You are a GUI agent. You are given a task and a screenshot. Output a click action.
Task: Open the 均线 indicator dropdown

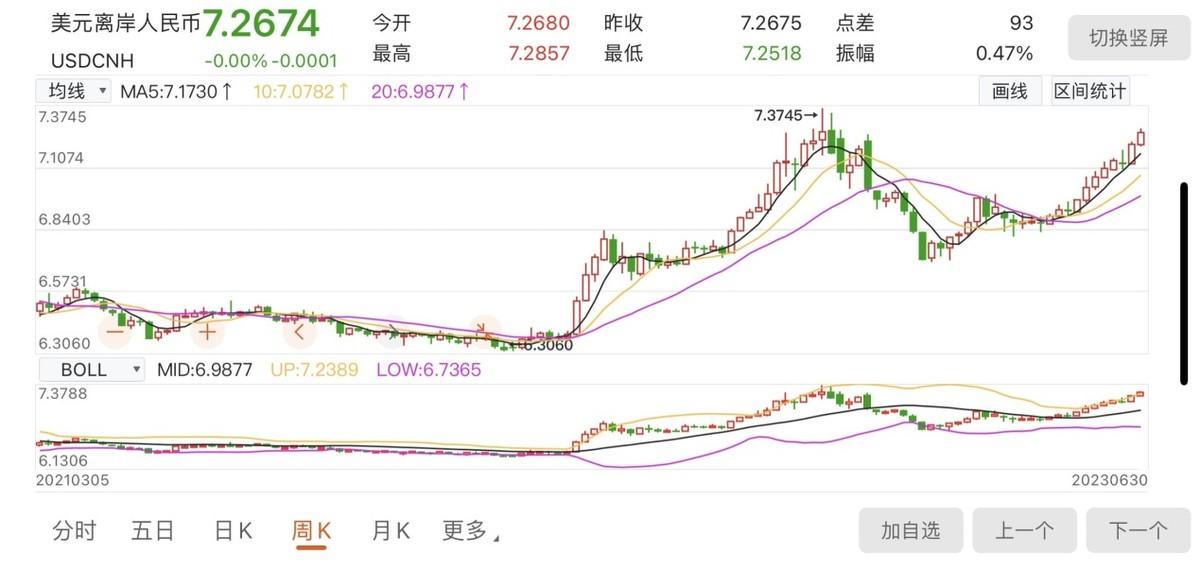coord(74,91)
